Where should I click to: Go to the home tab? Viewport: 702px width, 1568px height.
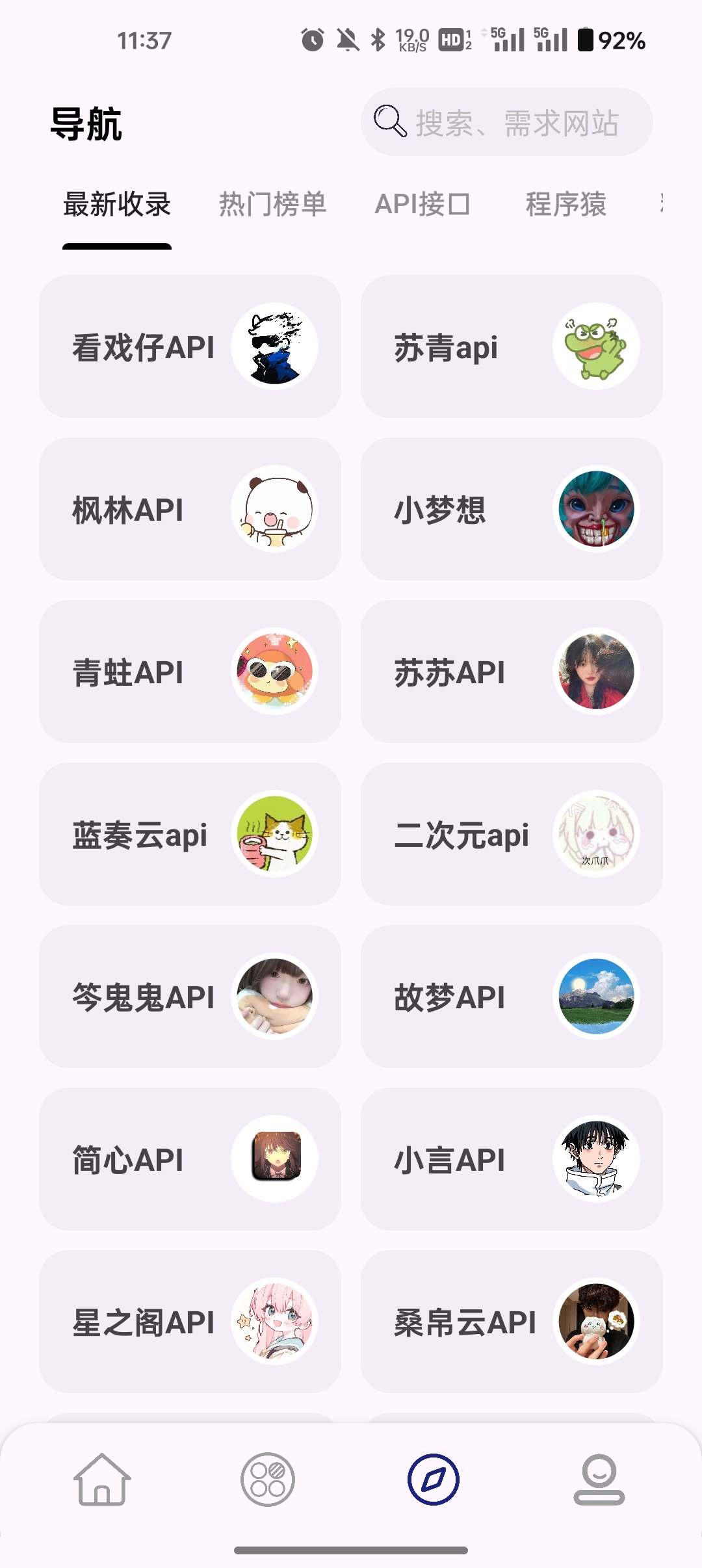point(102,1480)
